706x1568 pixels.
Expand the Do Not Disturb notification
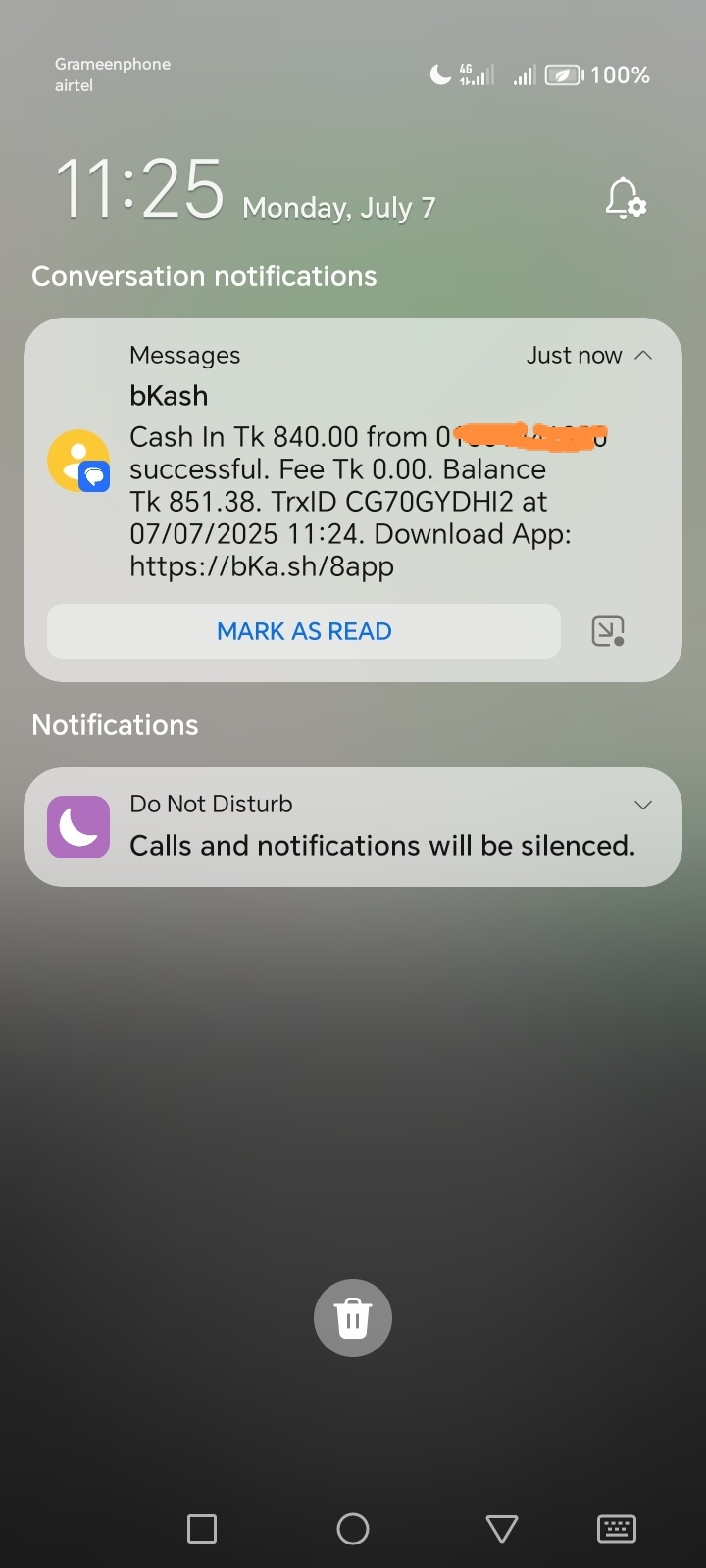[643, 805]
